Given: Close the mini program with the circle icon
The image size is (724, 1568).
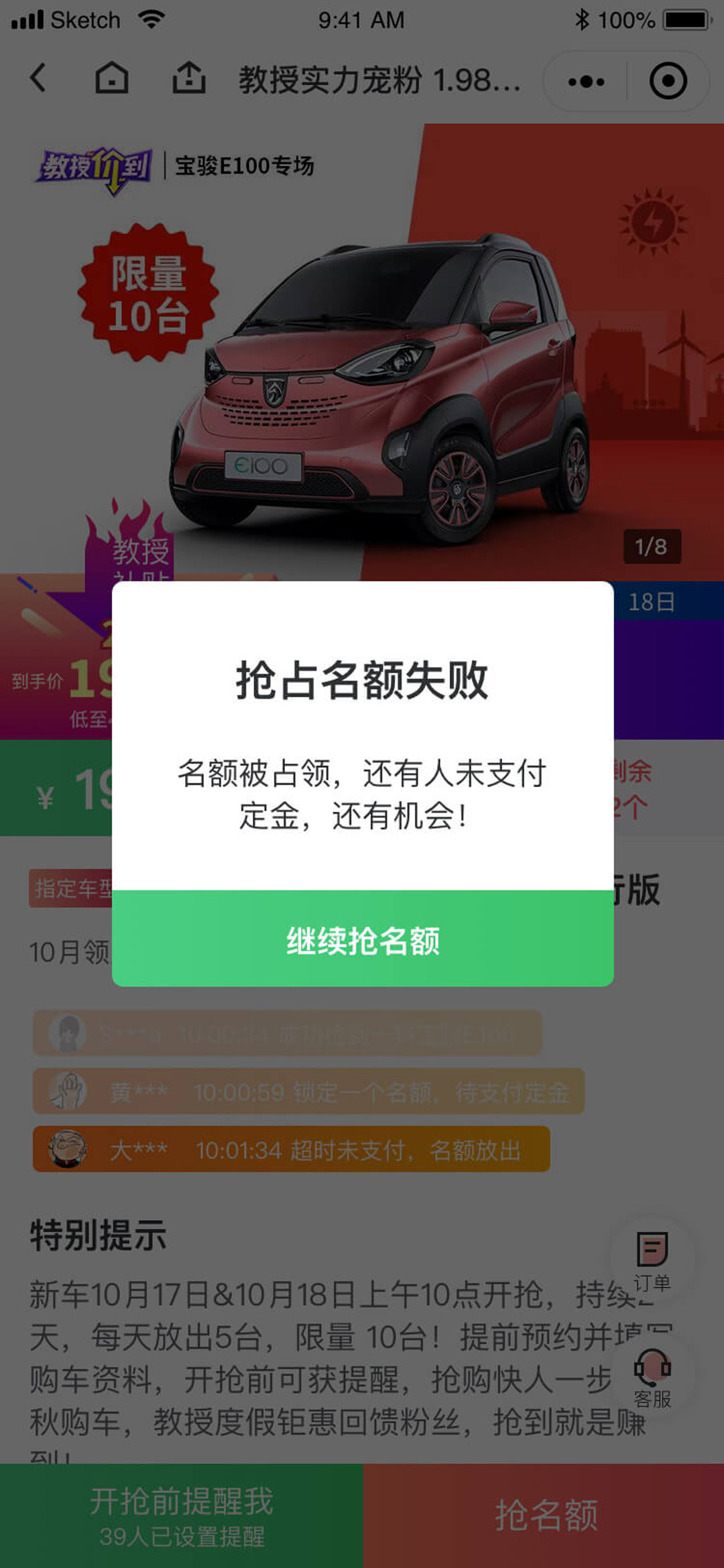Looking at the screenshot, I should coord(668,81).
